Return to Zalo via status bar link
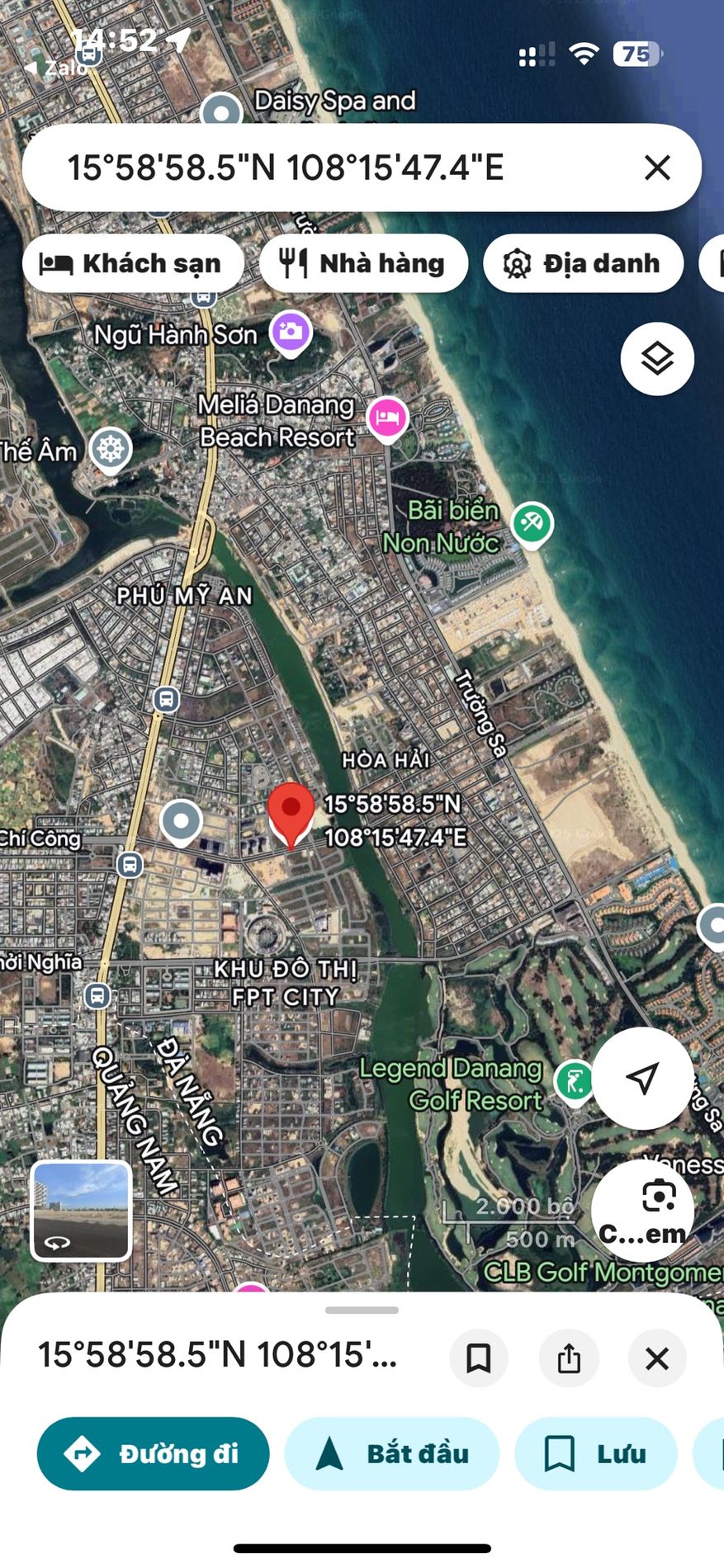This screenshot has width=724, height=1568. tap(56, 68)
